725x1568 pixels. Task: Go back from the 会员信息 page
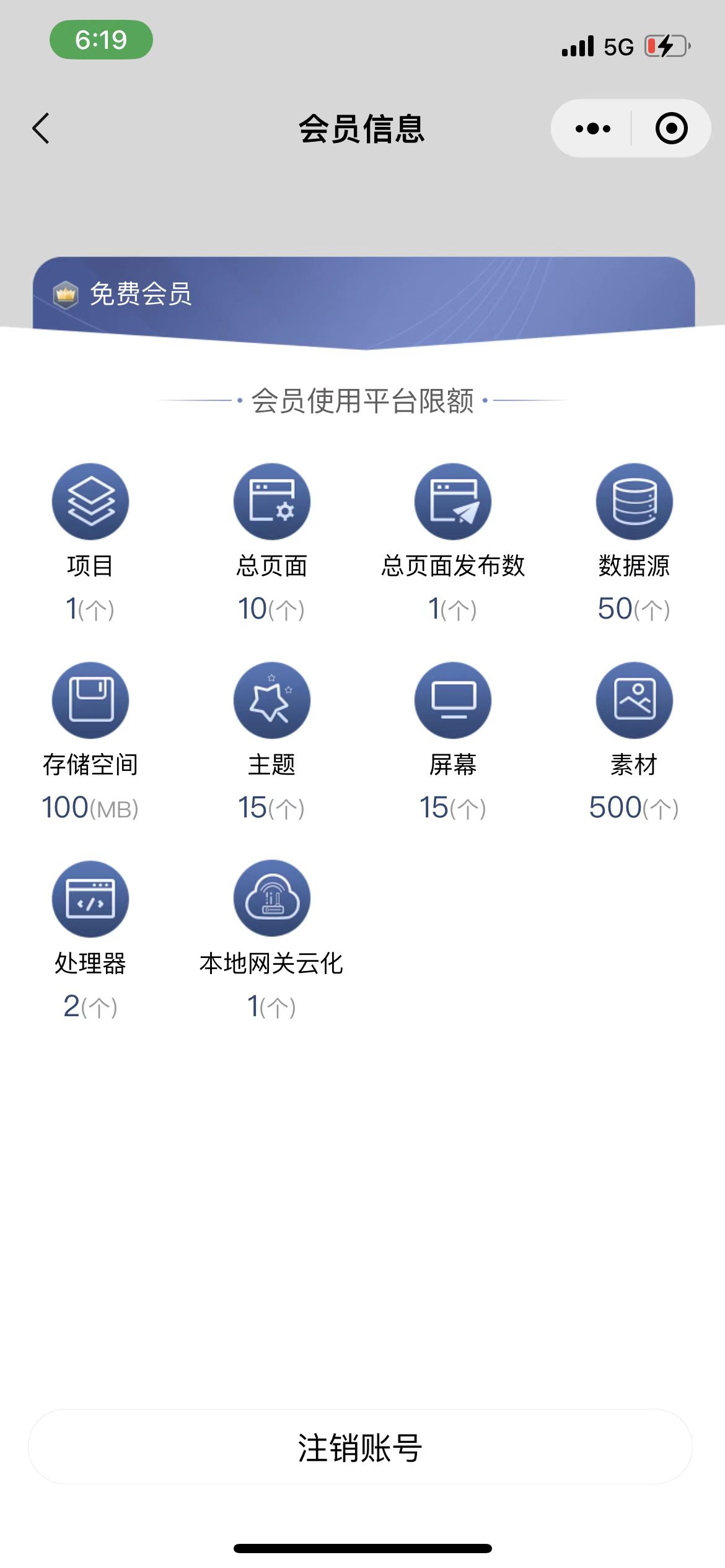tap(41, 129)
